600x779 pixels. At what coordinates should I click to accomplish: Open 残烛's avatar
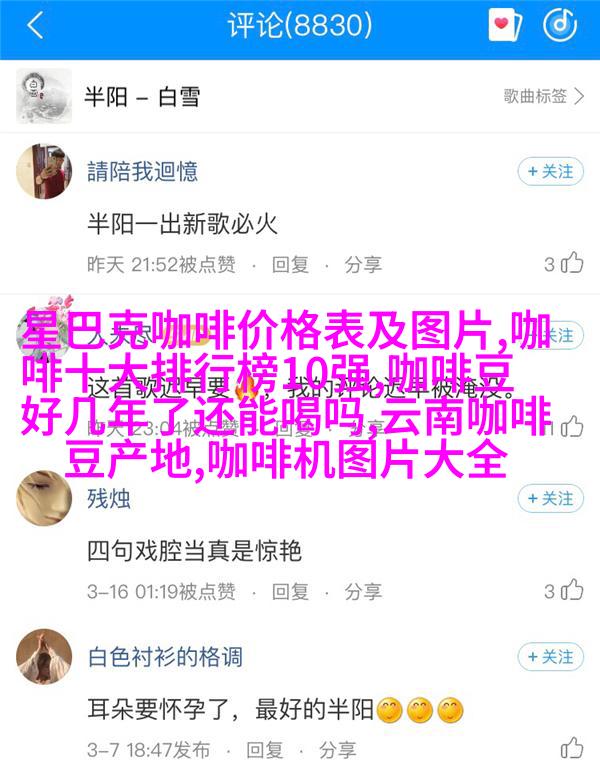44,499
